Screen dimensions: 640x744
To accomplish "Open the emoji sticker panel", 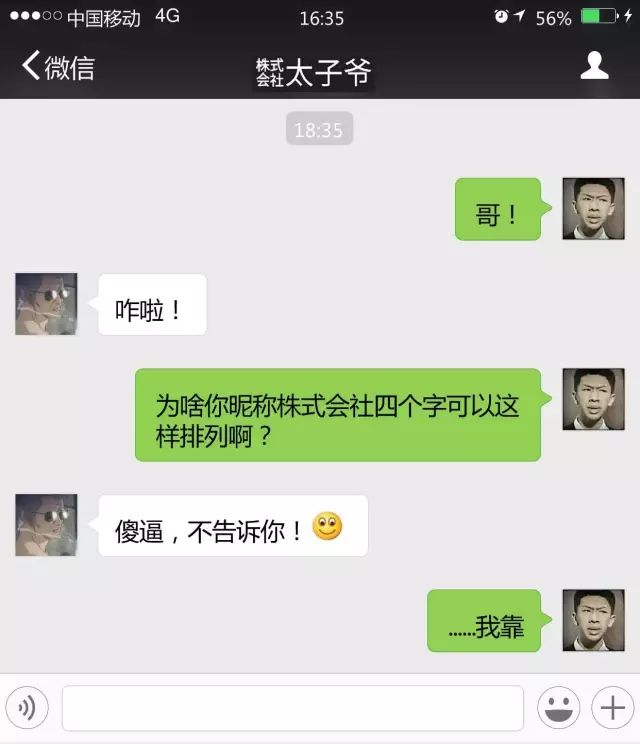I will pyautogui.click(x=558, y=708).
